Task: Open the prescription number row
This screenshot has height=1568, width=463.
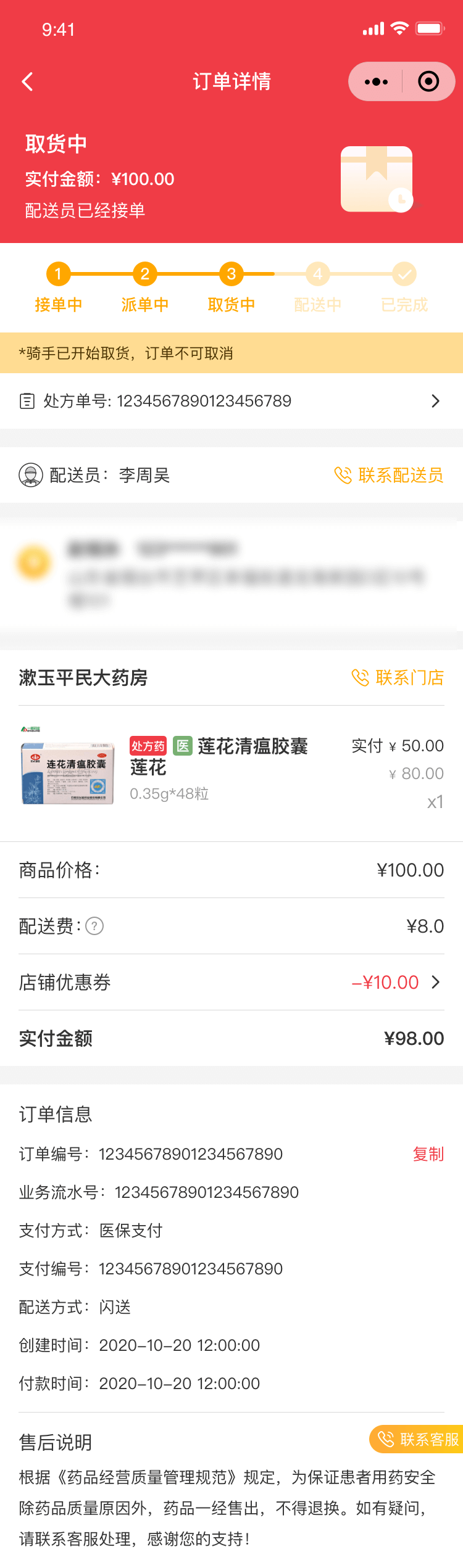Action: [231, 401]
